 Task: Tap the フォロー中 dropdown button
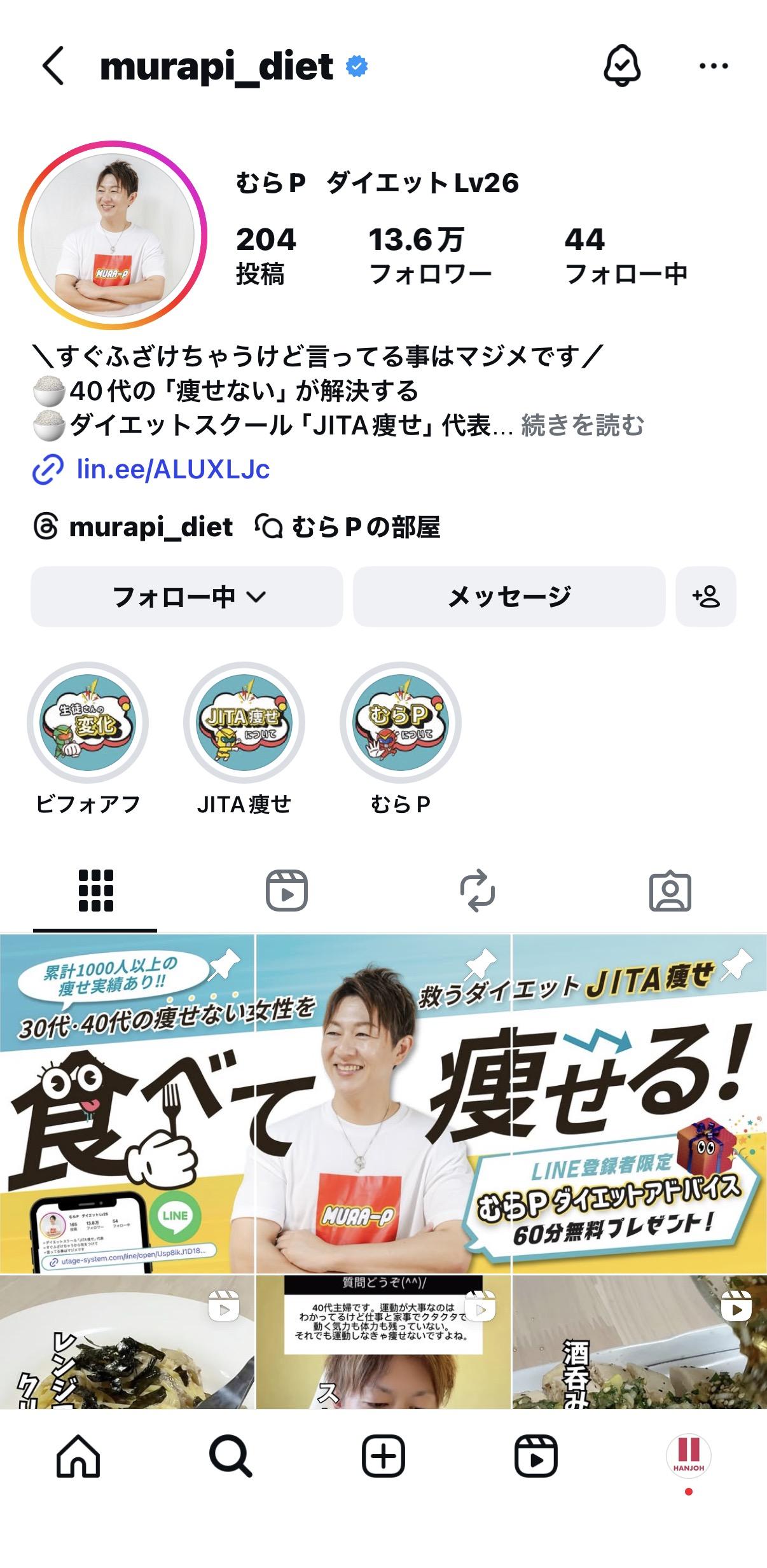(x=187, y=597)
